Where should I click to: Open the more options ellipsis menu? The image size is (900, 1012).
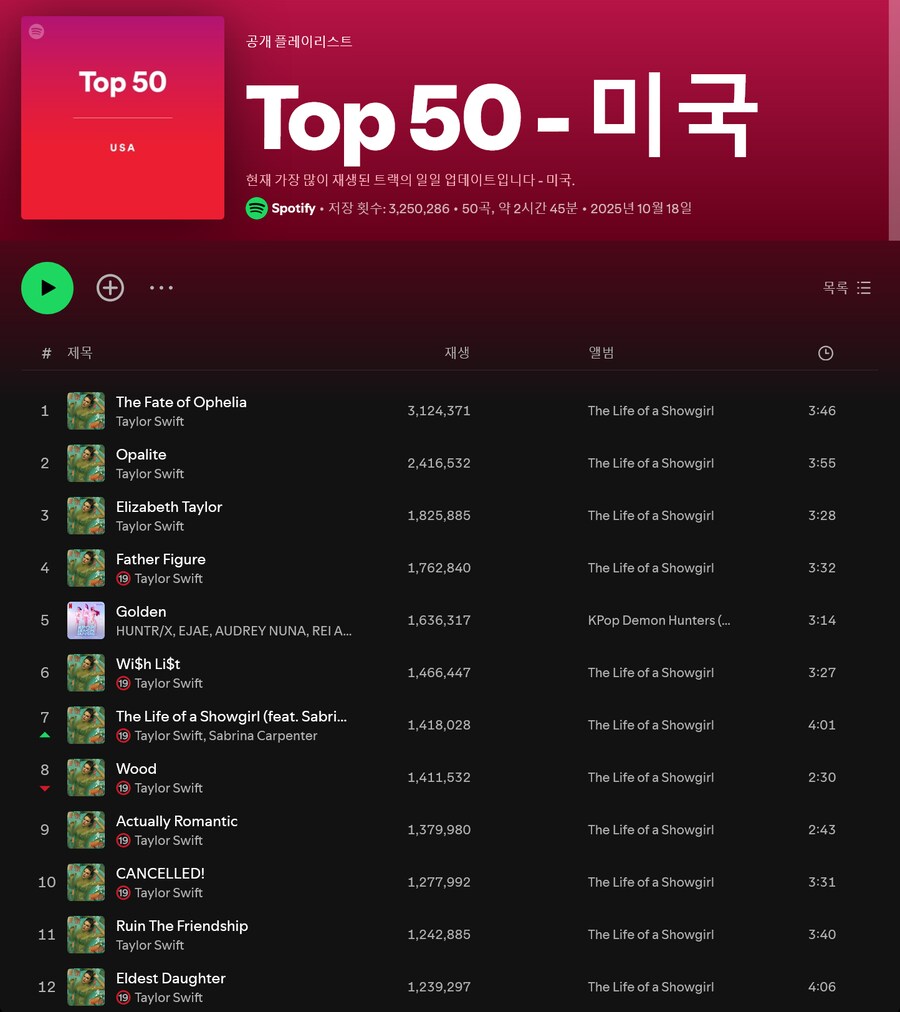pyautogui.click(x=161, y=288)
